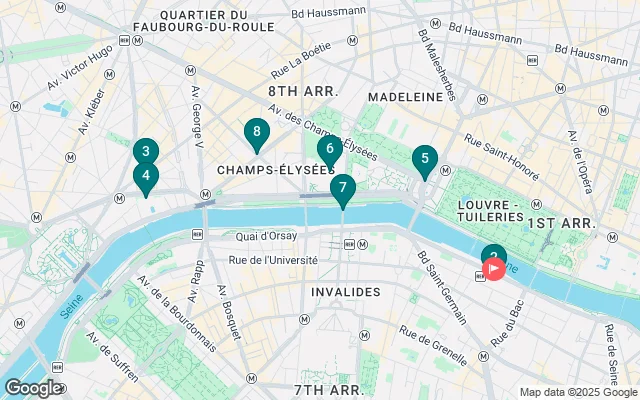640x400 pixels.
Task: Tap map marker number 6
Action: tap(330, 149)
